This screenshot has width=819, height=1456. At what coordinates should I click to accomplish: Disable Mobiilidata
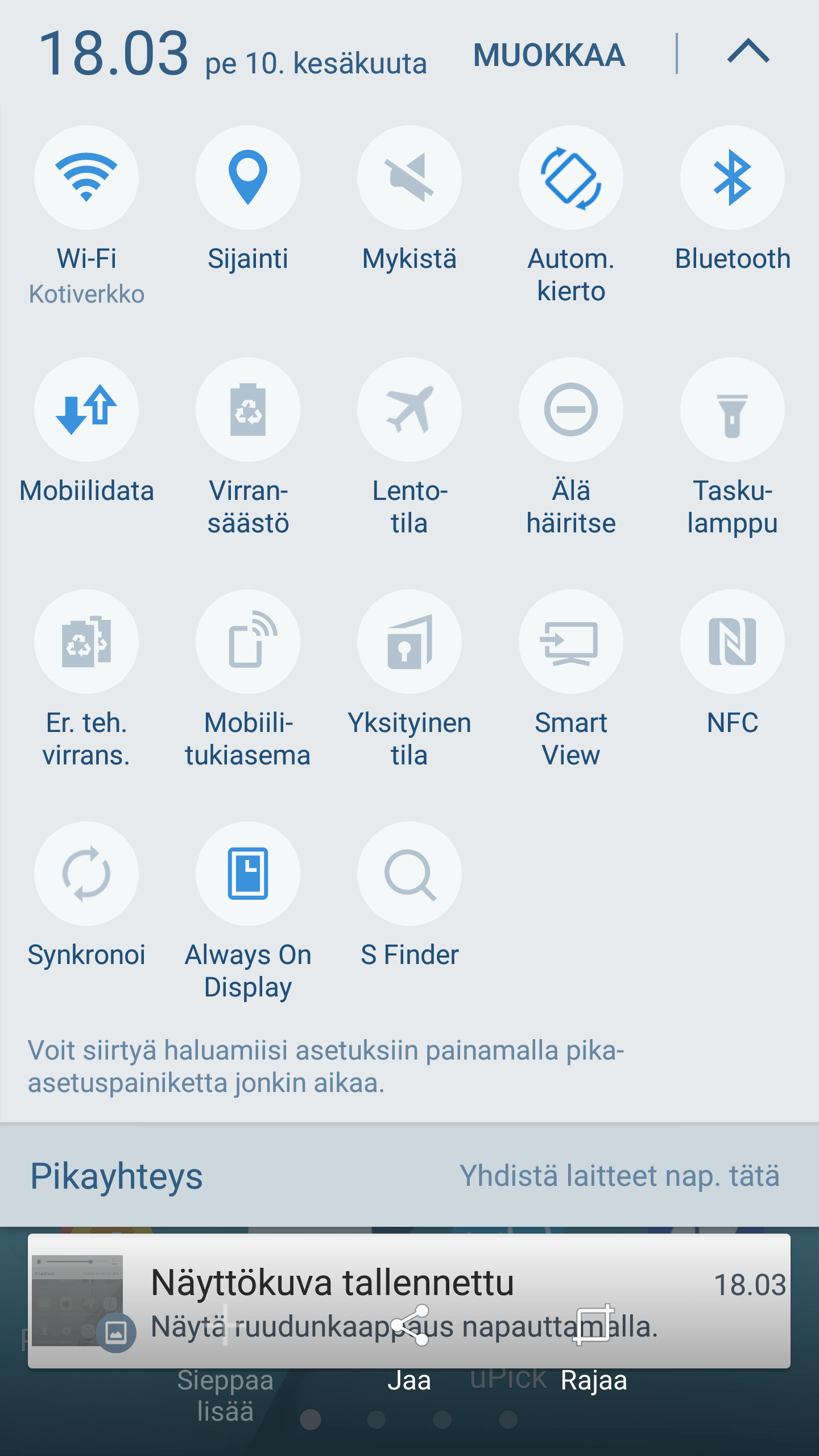[86, 409]
